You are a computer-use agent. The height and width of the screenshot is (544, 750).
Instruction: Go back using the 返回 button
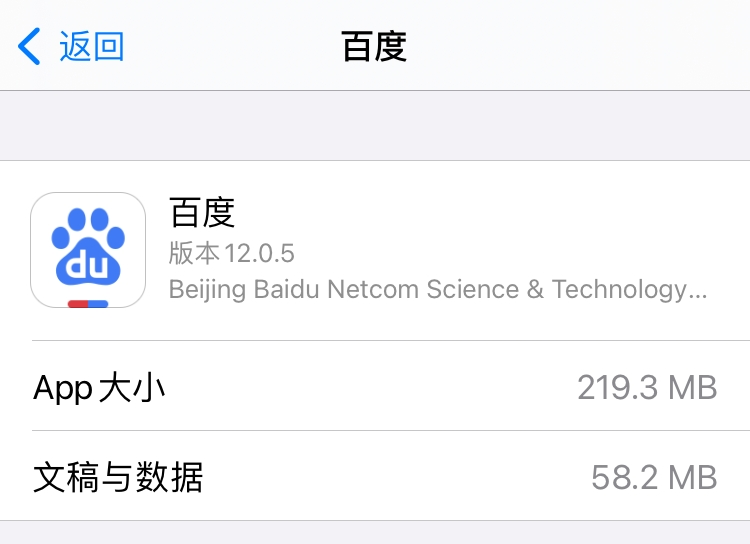tap(72, 46)
